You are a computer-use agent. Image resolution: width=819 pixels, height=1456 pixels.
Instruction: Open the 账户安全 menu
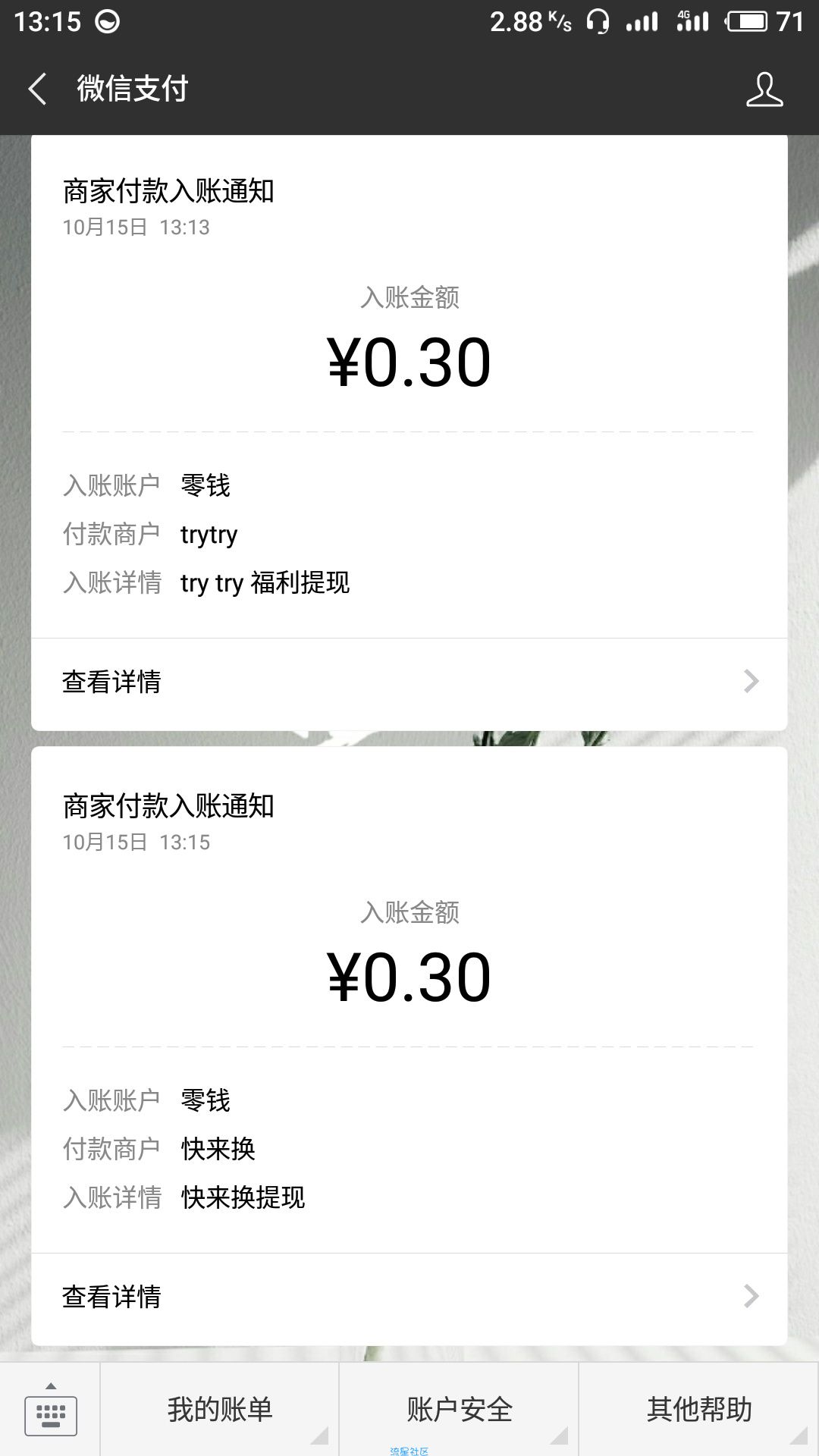coord(460,1410)
